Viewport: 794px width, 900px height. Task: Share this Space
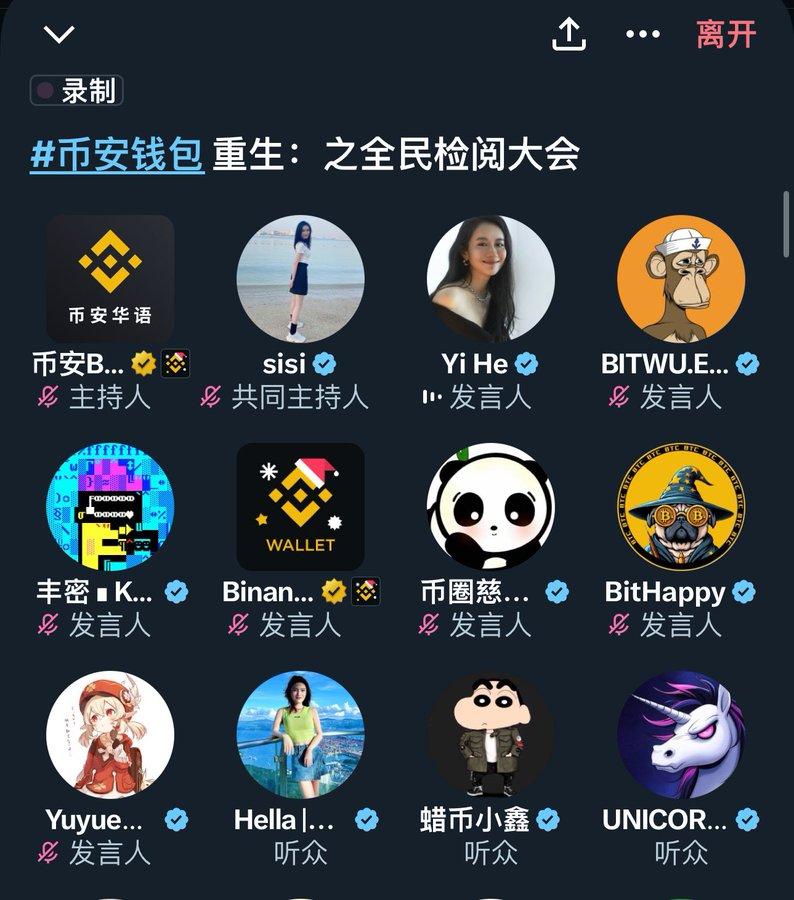click(569, 34)
